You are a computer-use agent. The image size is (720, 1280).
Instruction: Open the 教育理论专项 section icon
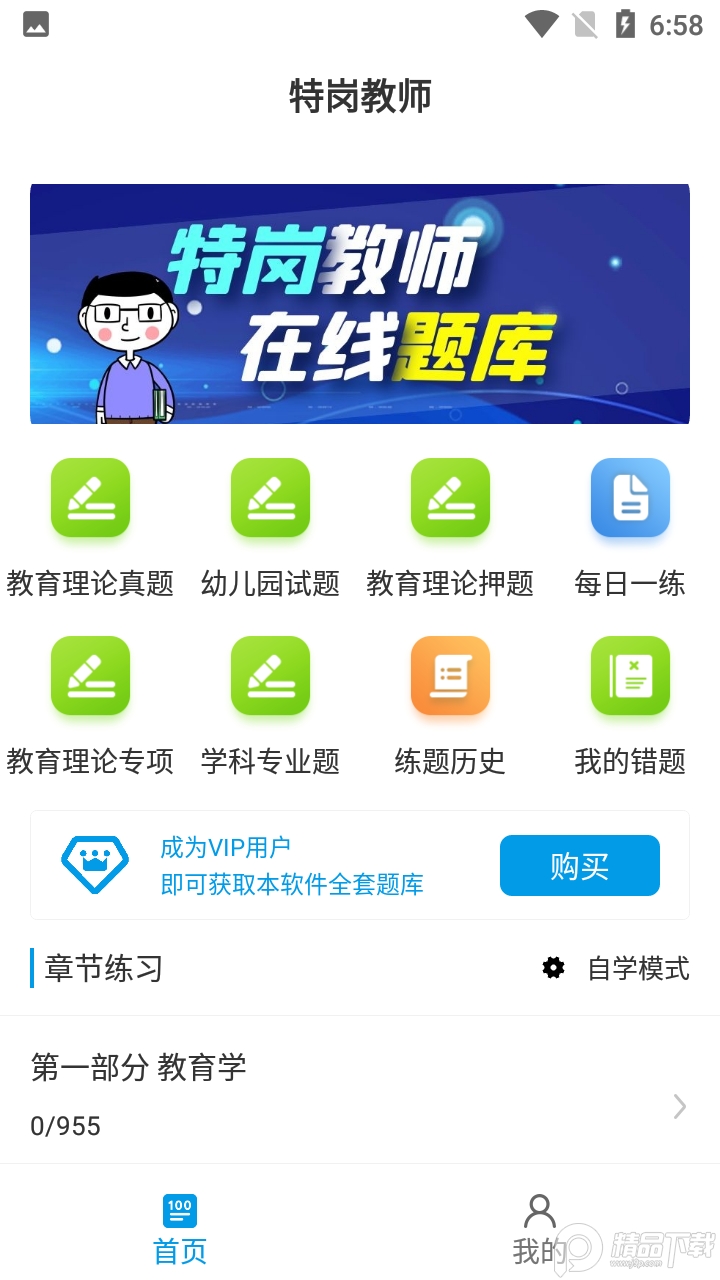coord(90,676)
